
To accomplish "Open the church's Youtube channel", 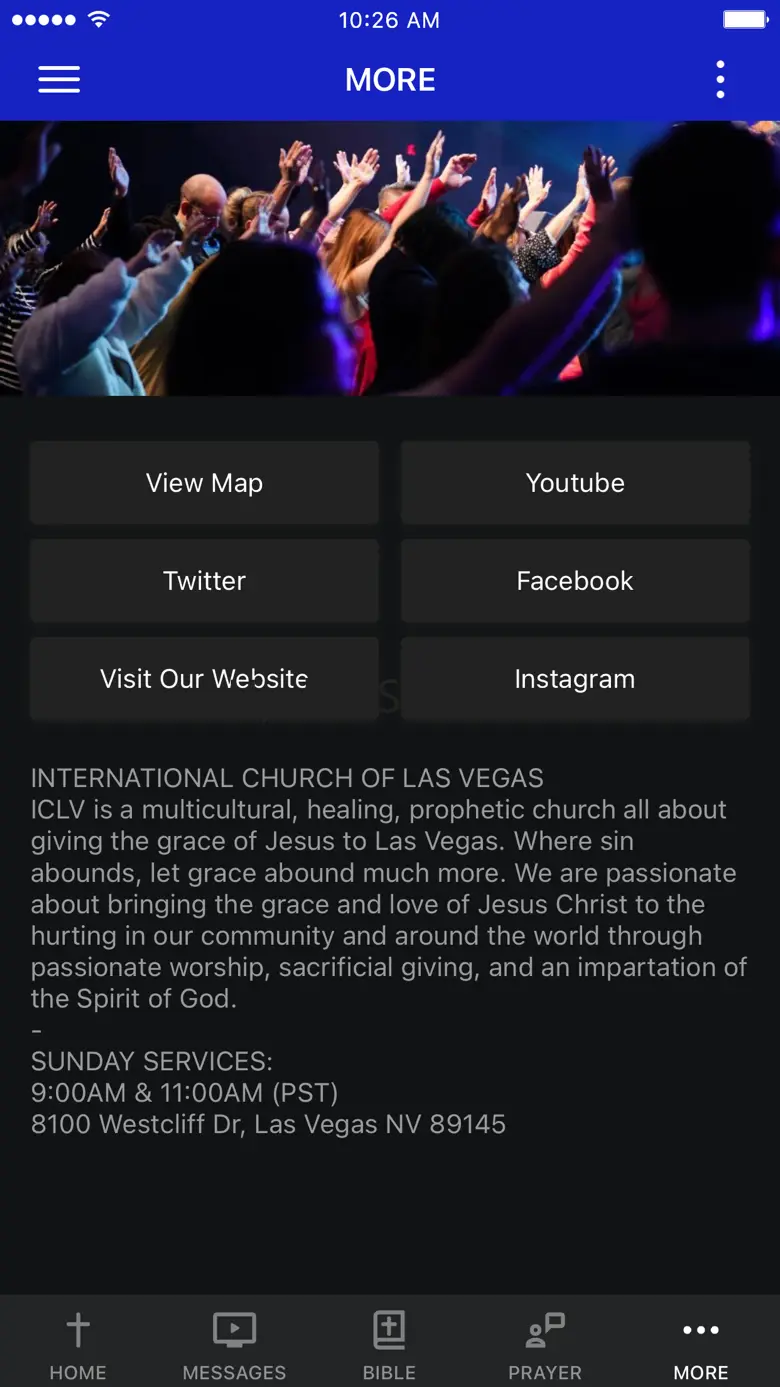I will pyautogui.click(x=575, y=483).
